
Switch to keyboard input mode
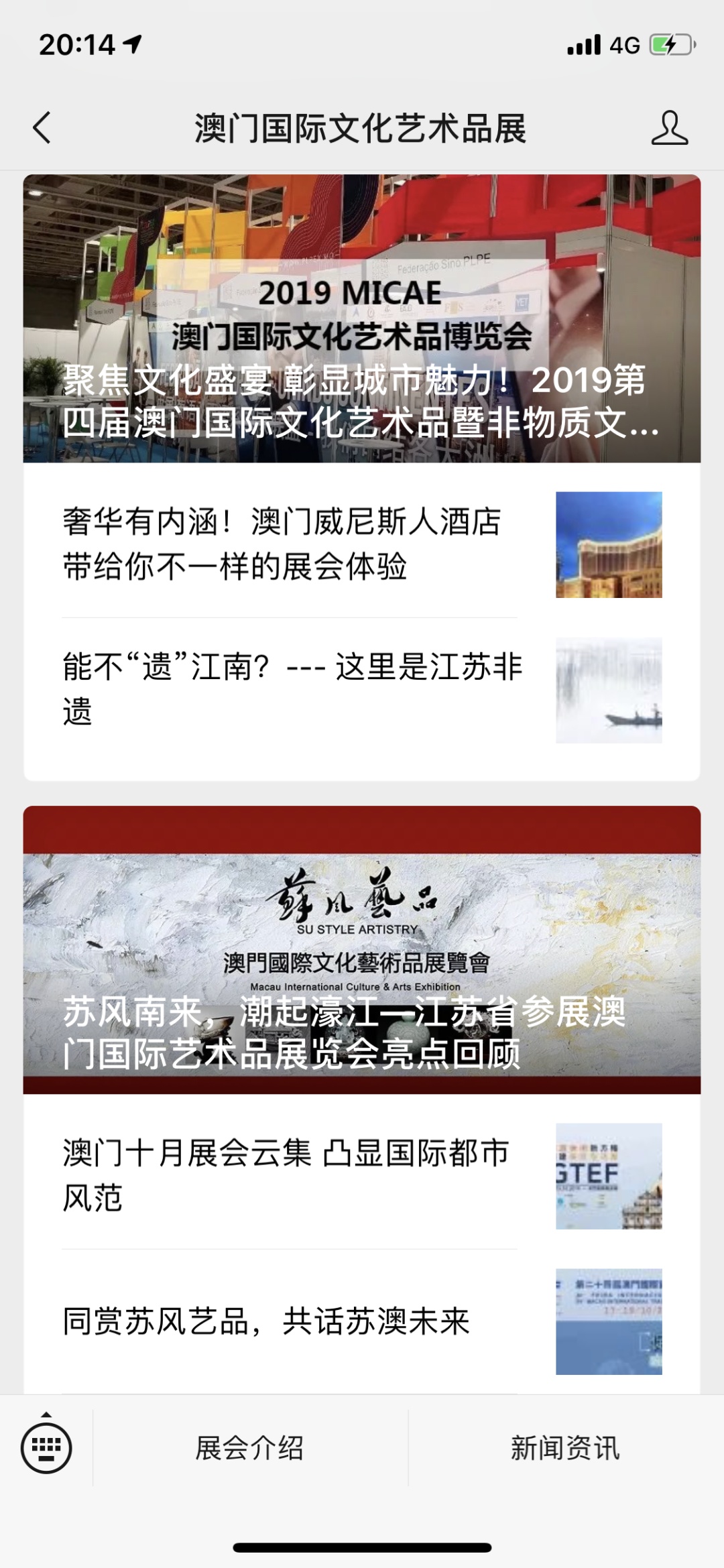pyautogui.click(x=46, y=1448)
